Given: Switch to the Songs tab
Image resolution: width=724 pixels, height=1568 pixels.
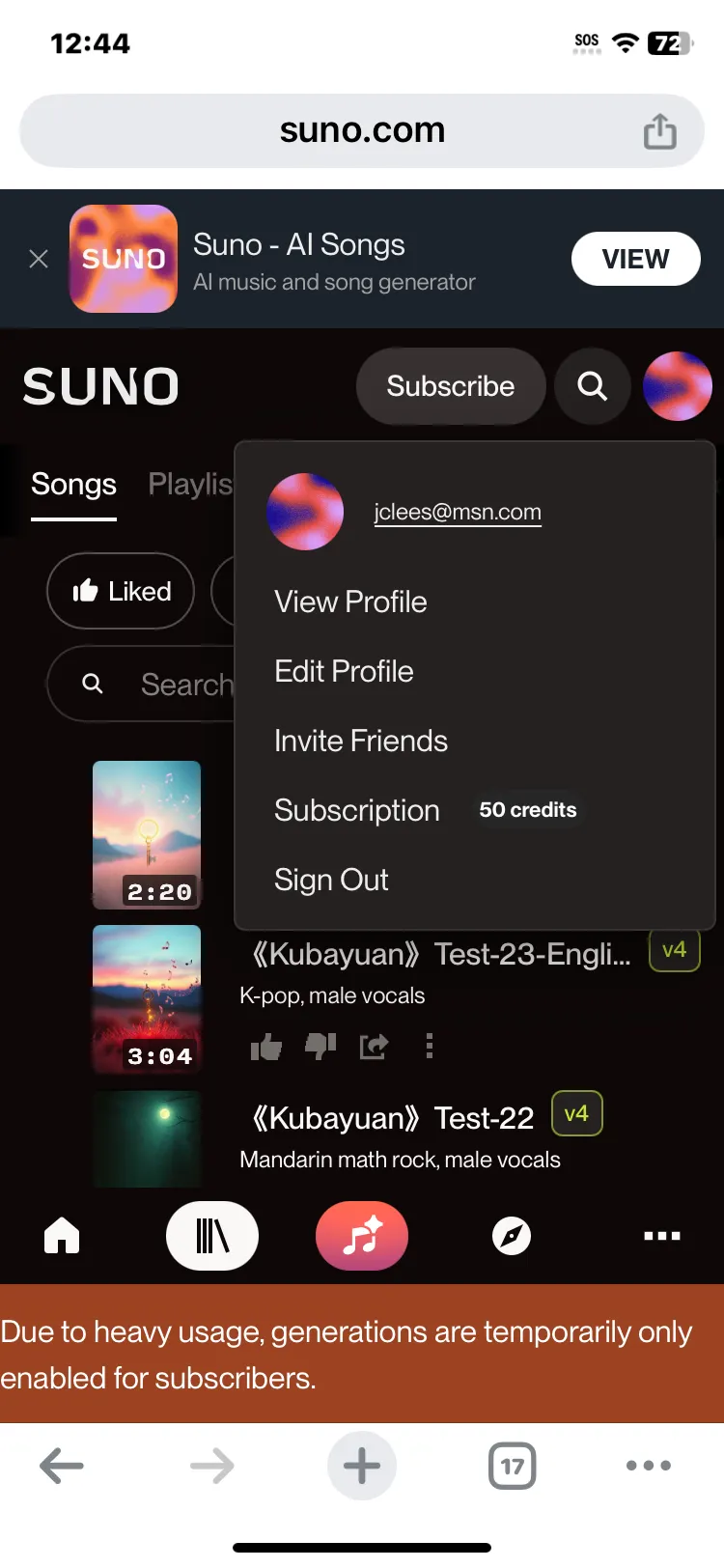Looking at the screenshot, I should point(73,485).
